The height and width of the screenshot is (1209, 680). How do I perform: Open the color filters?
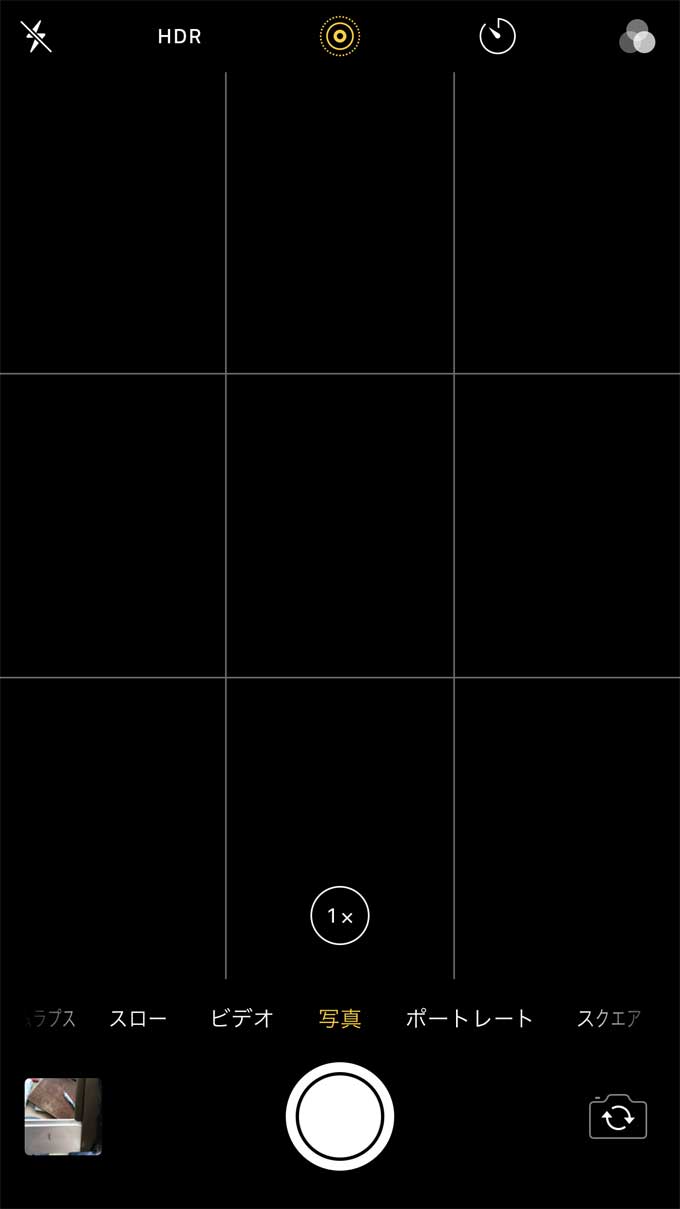(x=637, y=37)
